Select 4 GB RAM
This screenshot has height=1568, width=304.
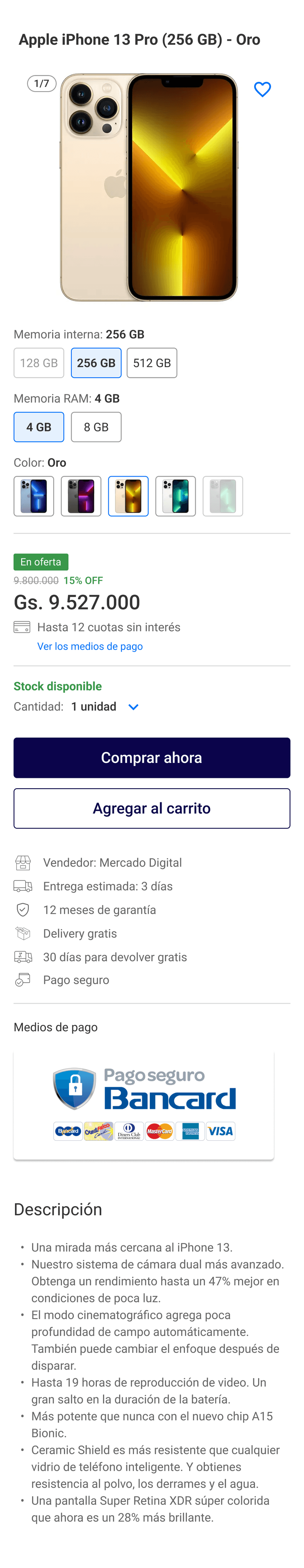(x=39, y=427)
